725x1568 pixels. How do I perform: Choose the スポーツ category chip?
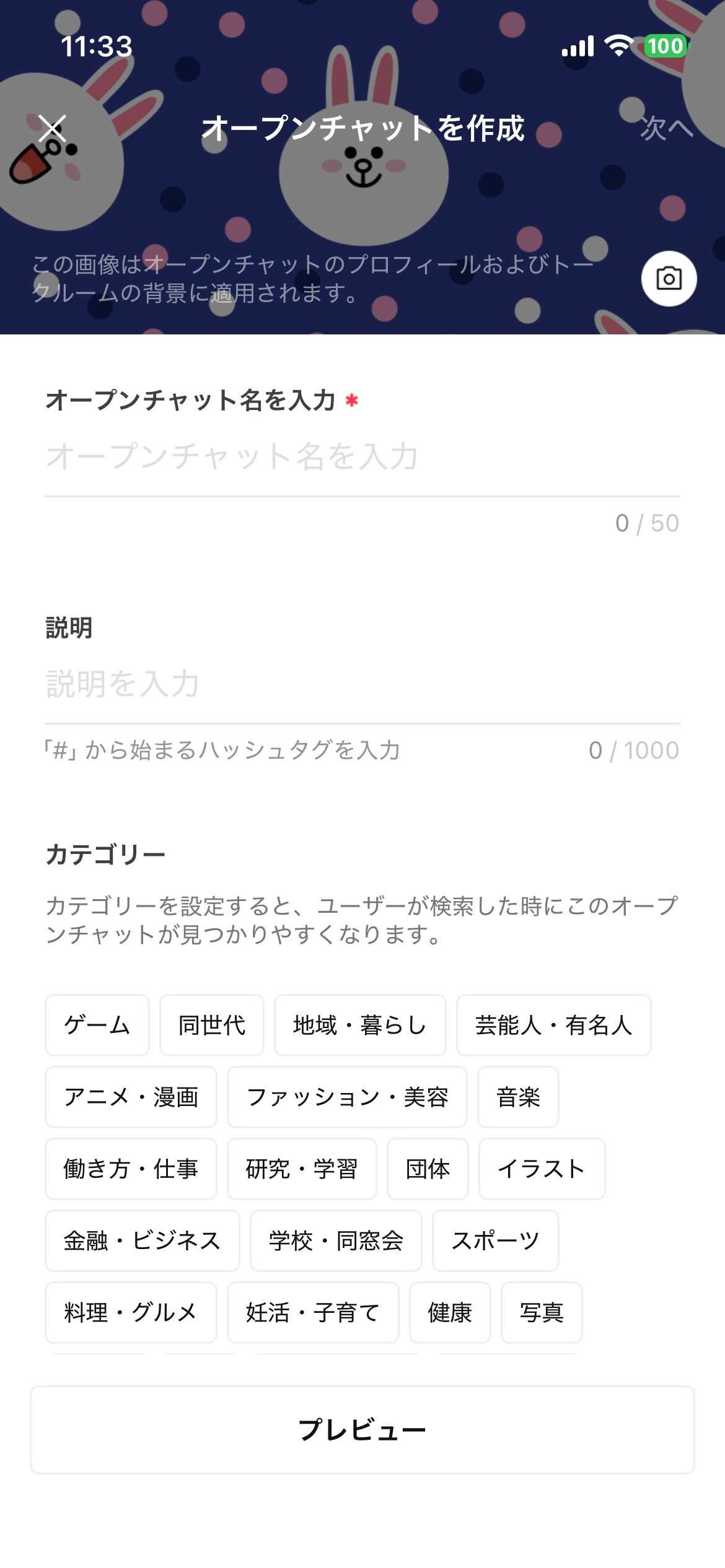tap(495, 1241)
